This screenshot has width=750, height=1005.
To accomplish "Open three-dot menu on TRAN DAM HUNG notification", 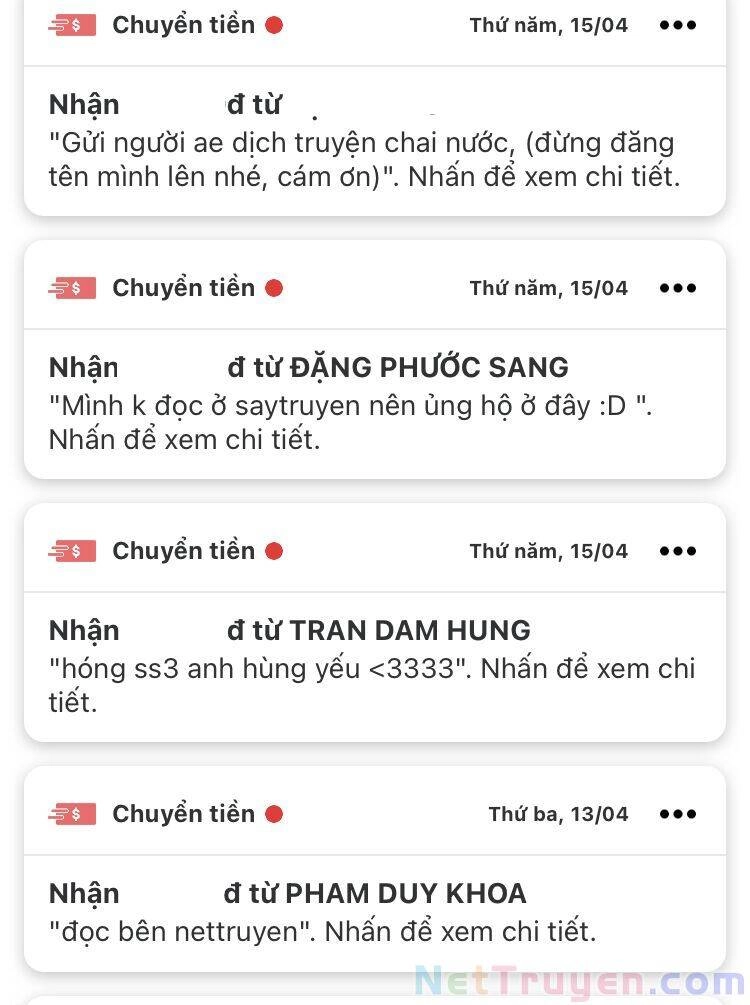I will 678,550.
